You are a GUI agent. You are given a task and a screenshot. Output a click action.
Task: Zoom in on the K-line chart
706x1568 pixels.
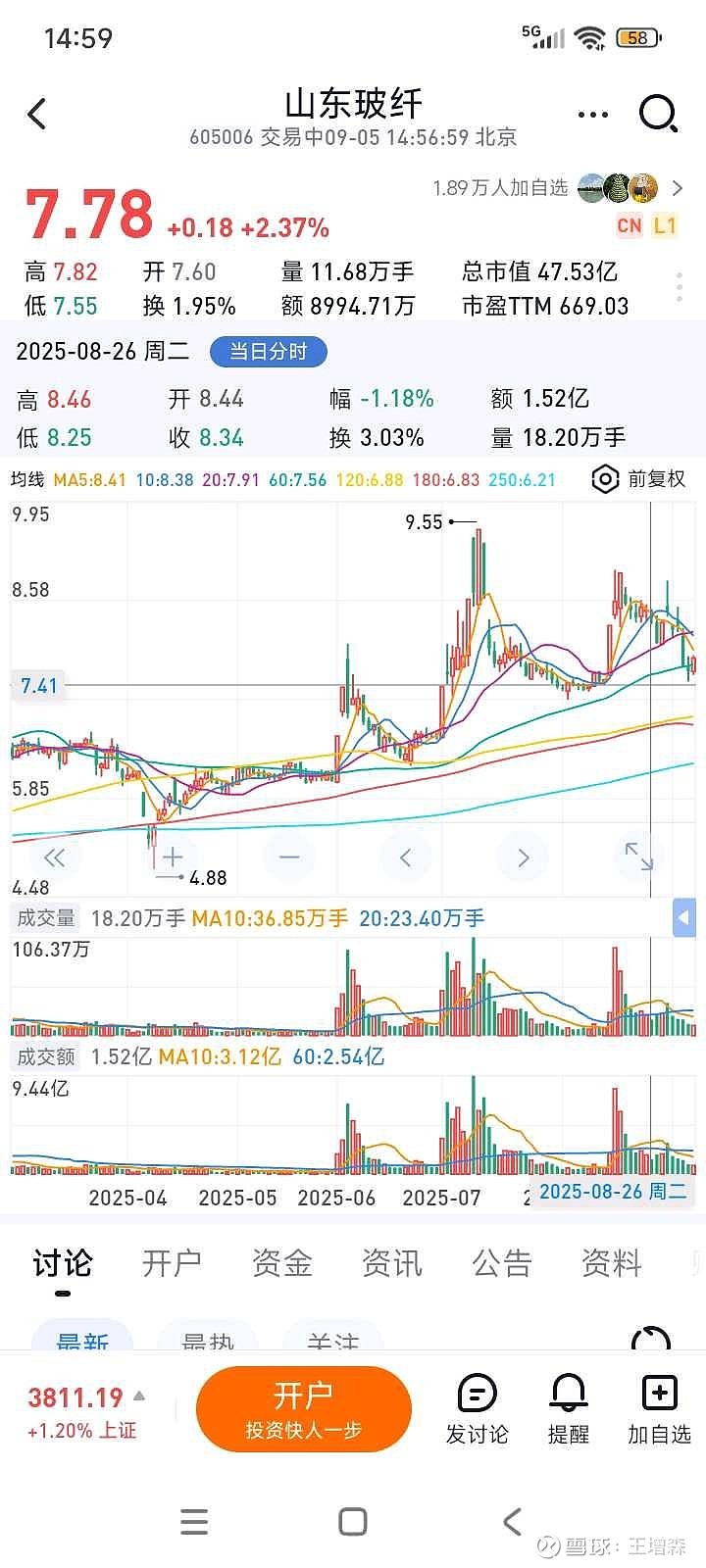[173, 858]
